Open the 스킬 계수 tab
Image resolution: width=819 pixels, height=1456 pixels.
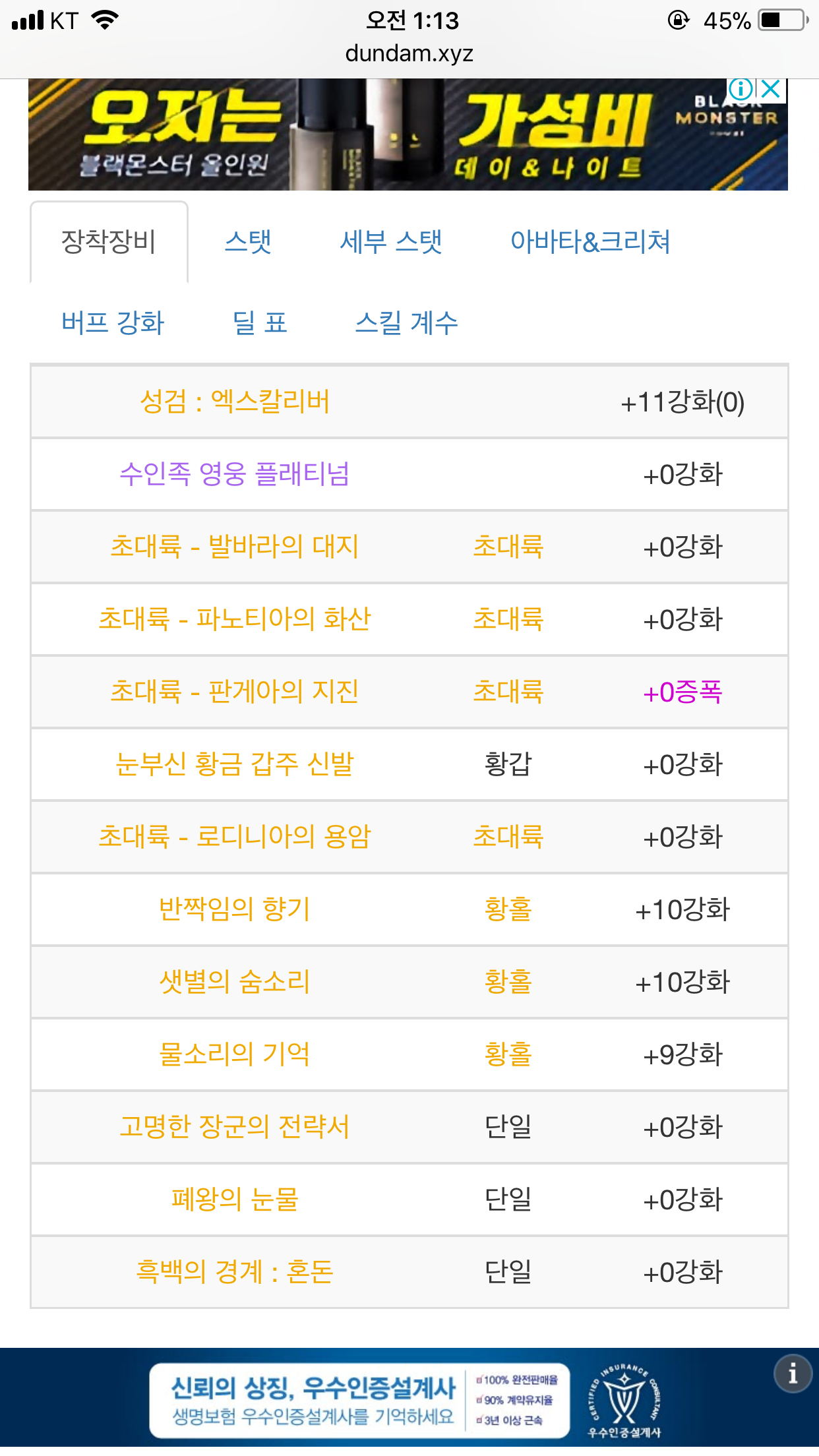pyautogui.click(x=406, y=323)
